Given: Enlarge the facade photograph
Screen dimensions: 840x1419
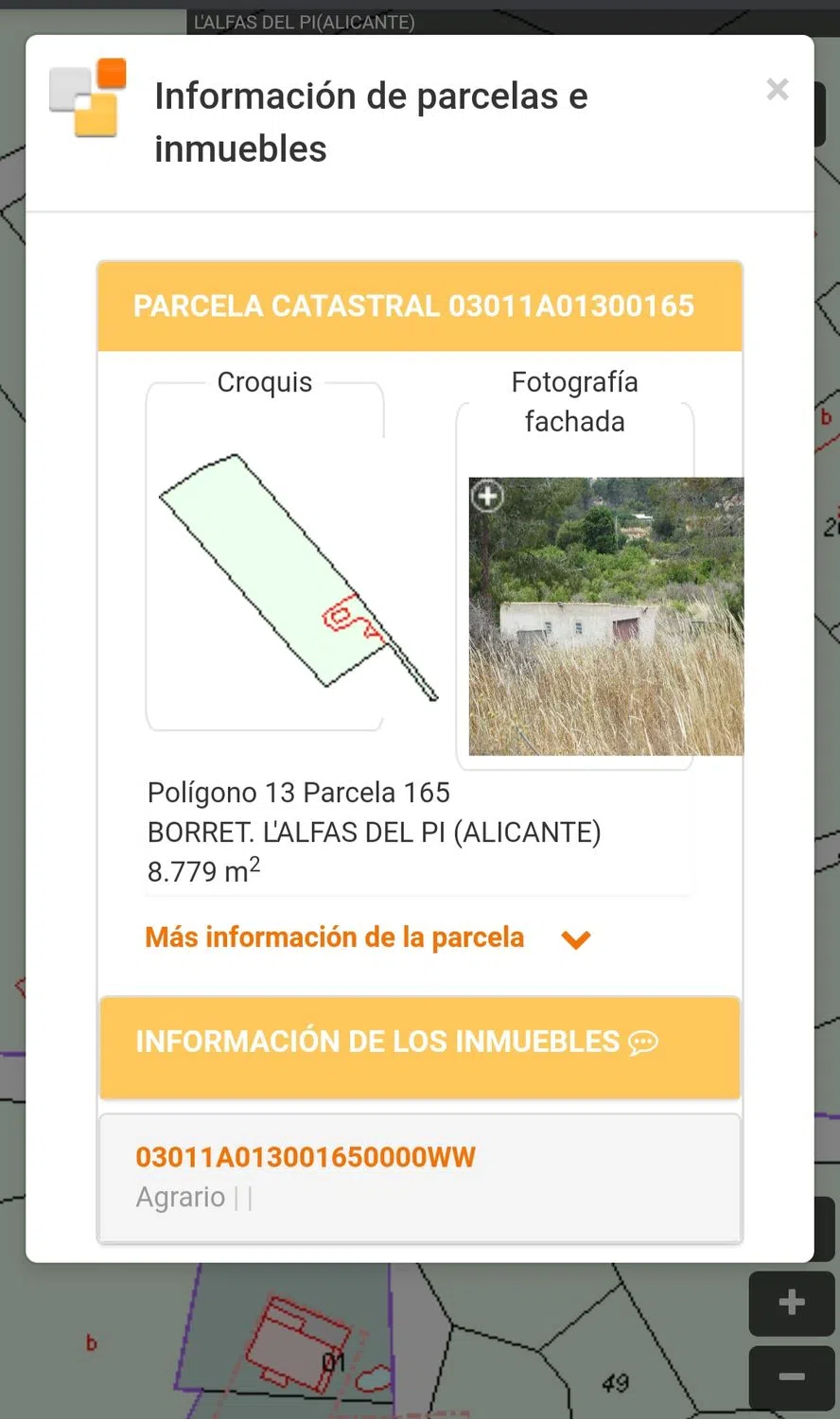Looking at the screenshot, I should 488,496.
